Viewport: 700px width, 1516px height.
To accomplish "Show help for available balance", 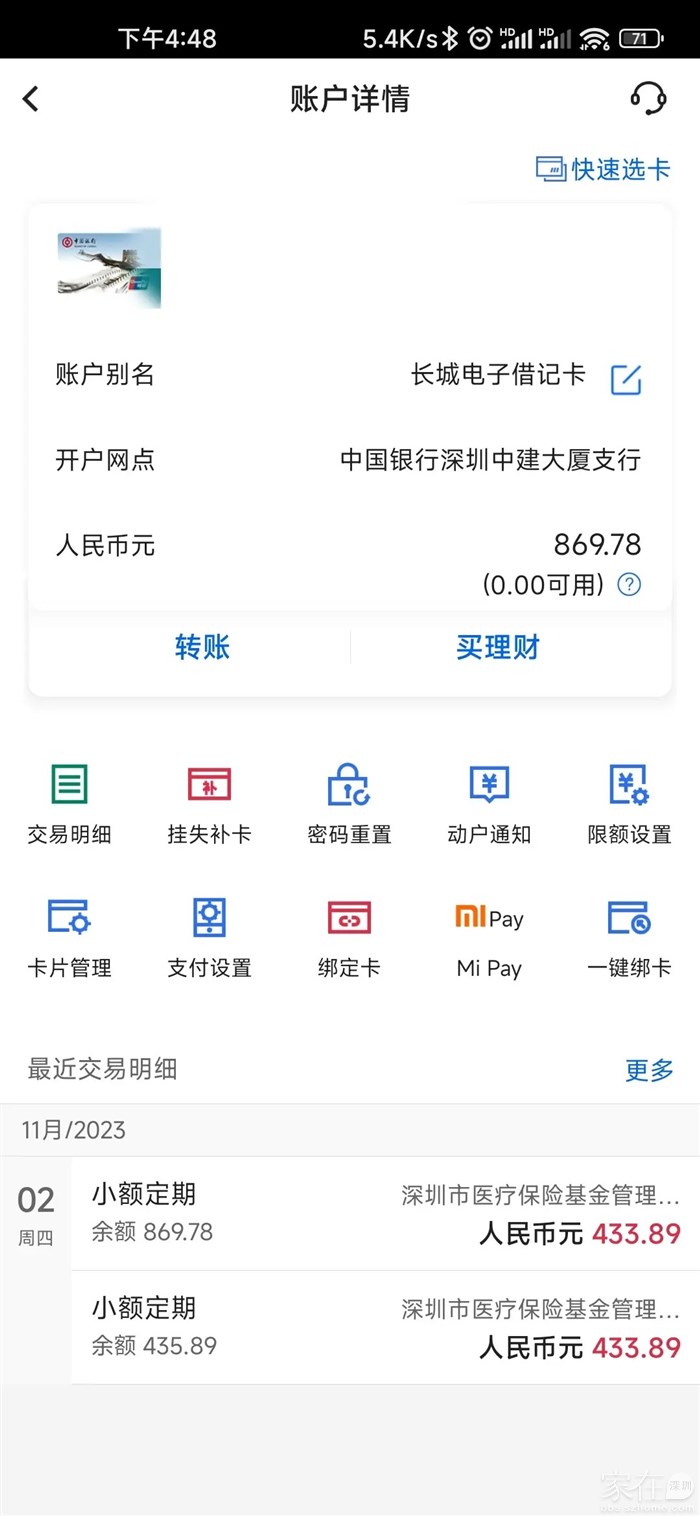I will pos(629,585).
